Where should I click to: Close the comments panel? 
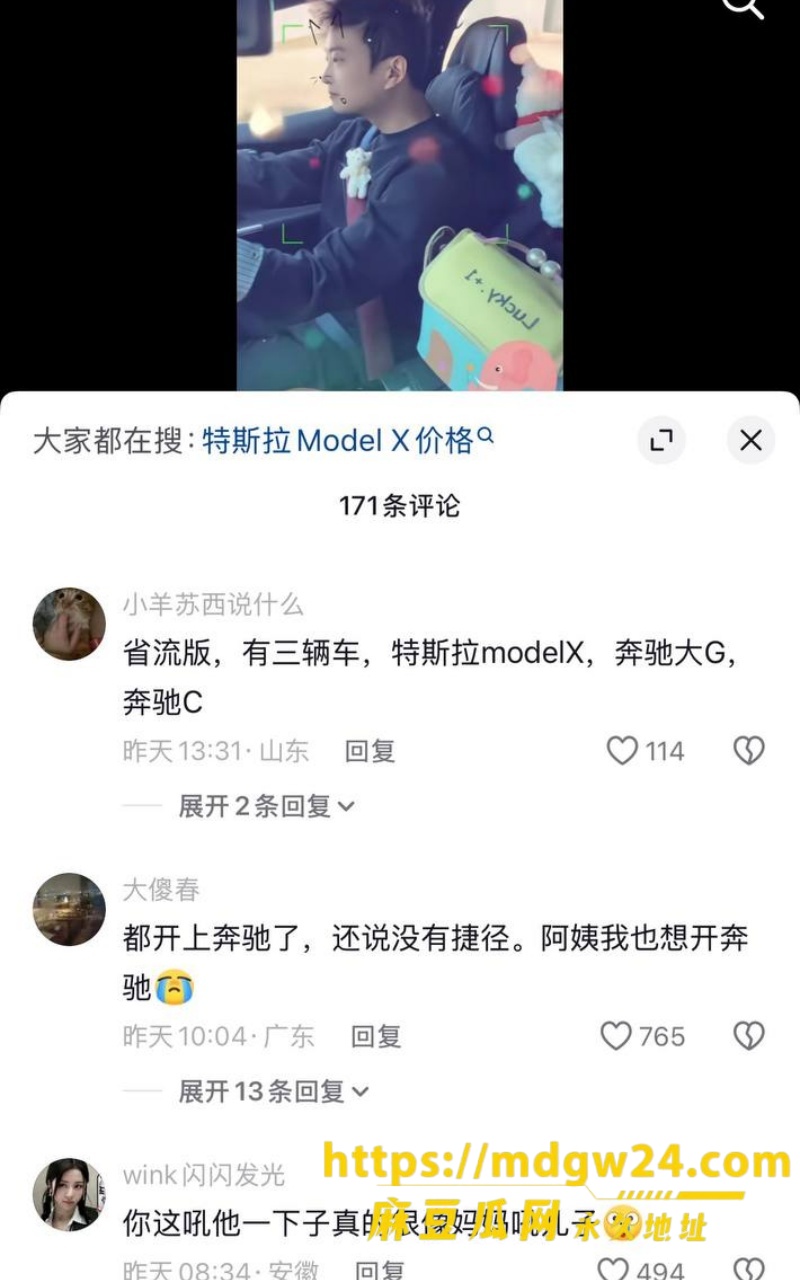point(751,440)
